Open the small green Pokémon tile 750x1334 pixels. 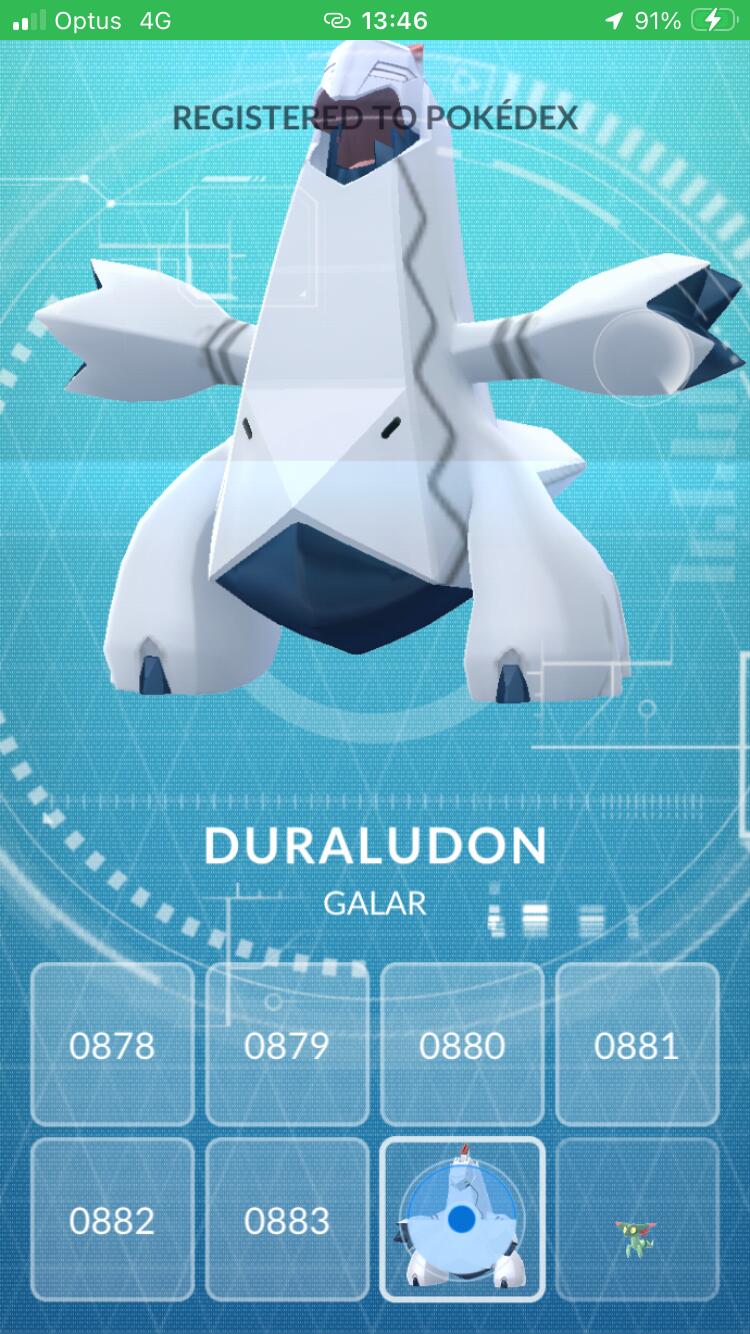tap(637, 1220)
